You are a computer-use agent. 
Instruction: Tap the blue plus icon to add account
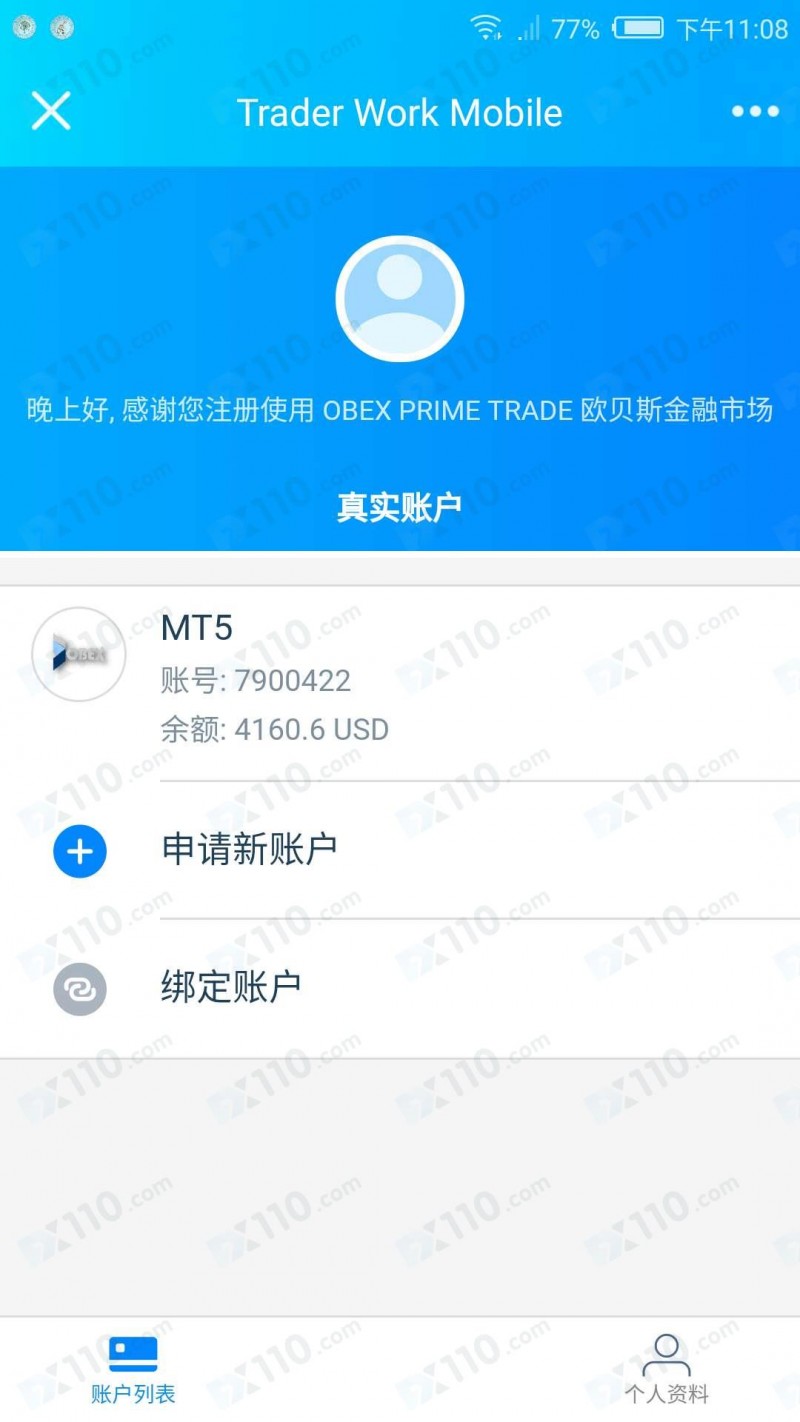click(x=78, y=851)
